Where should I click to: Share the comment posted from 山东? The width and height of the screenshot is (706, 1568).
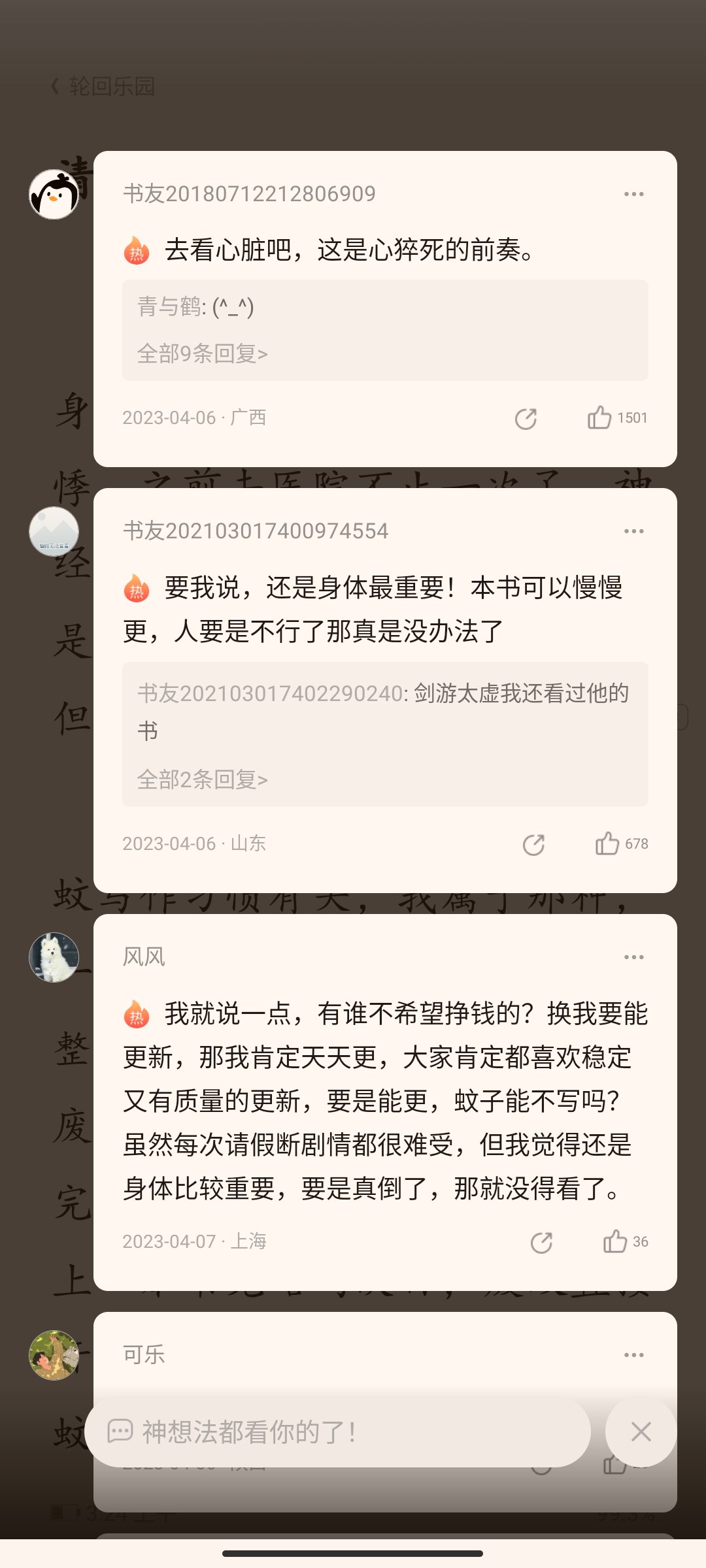pyautogui.click(x=533, y=844)
